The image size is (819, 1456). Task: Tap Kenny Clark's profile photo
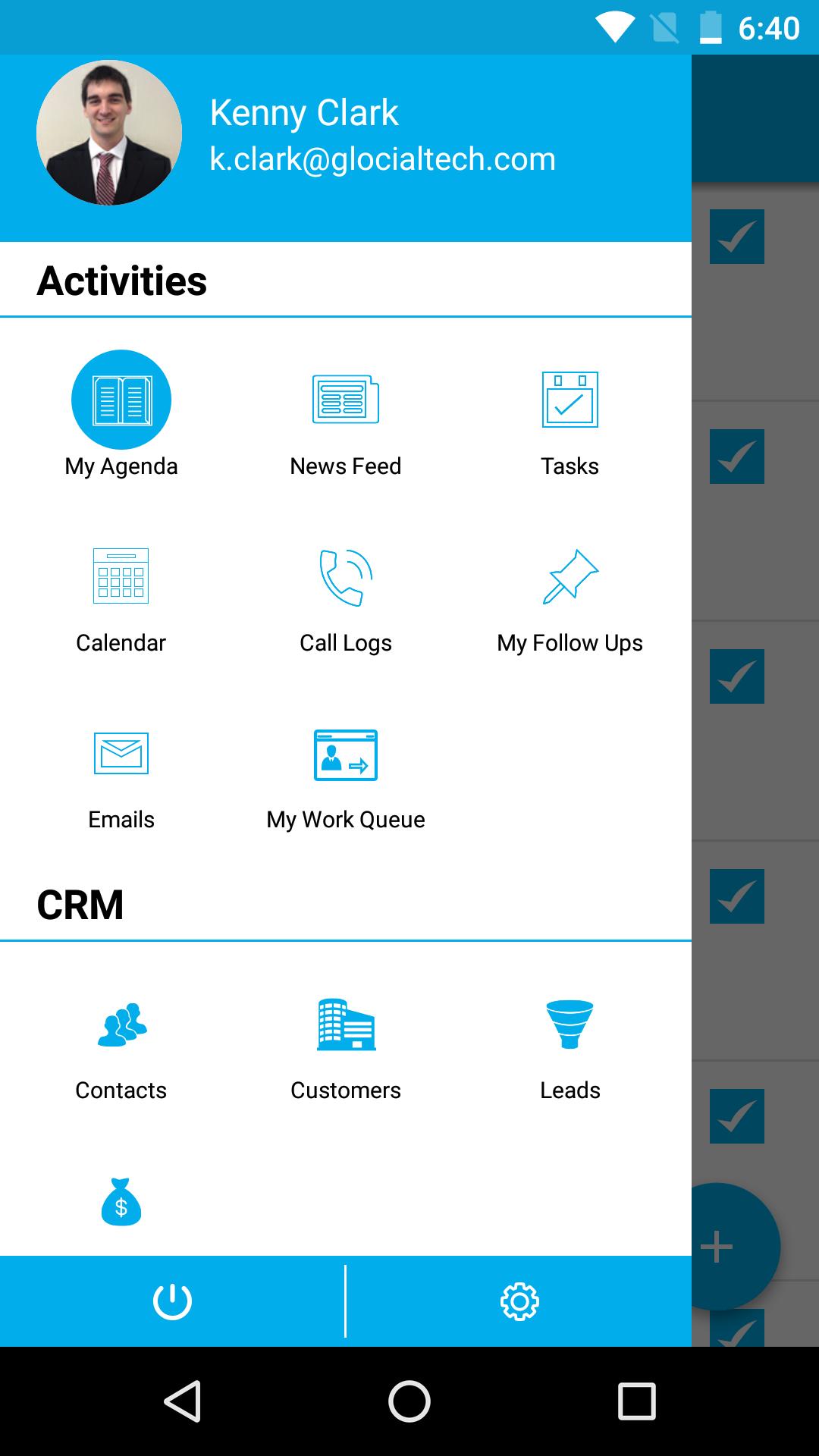[109, 133]
